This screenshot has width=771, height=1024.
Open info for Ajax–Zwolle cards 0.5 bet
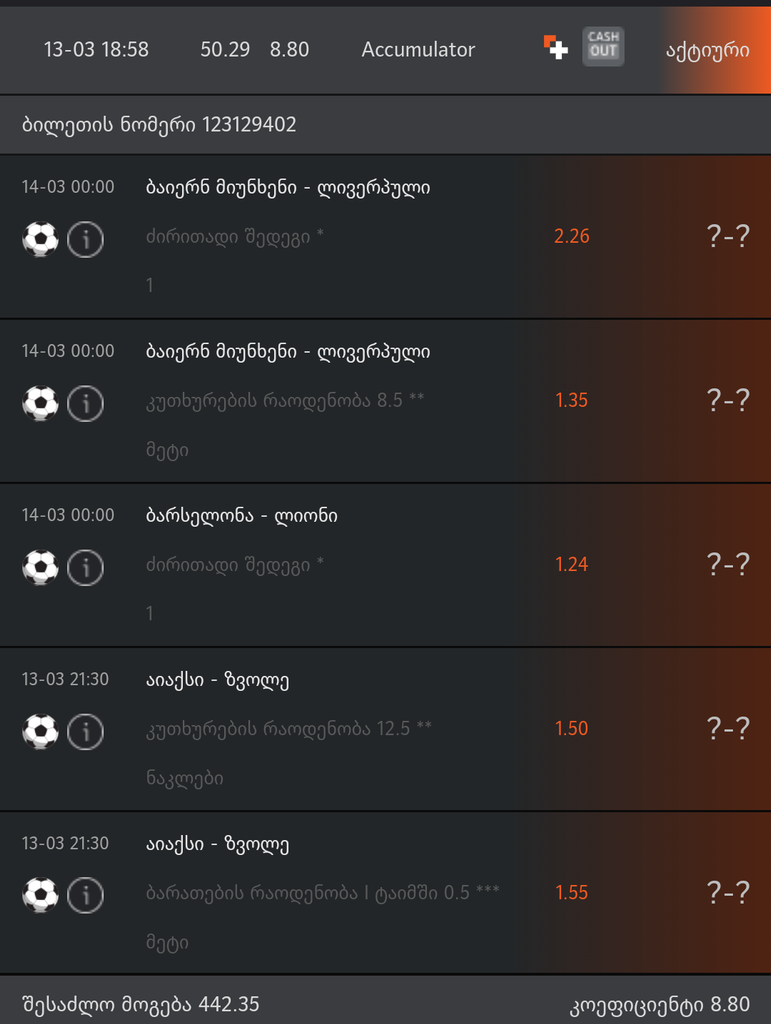(x=86, y=895)
